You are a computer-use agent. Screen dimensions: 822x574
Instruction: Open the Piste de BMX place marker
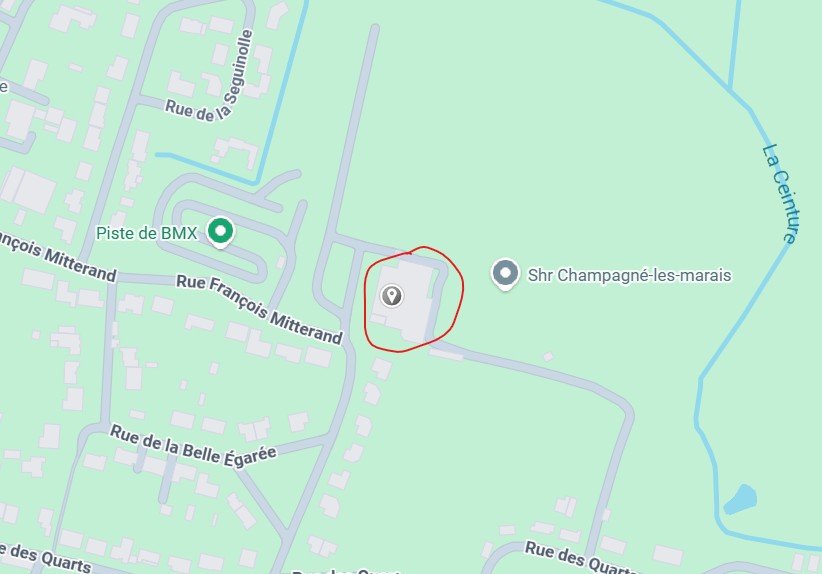[220, 232]
